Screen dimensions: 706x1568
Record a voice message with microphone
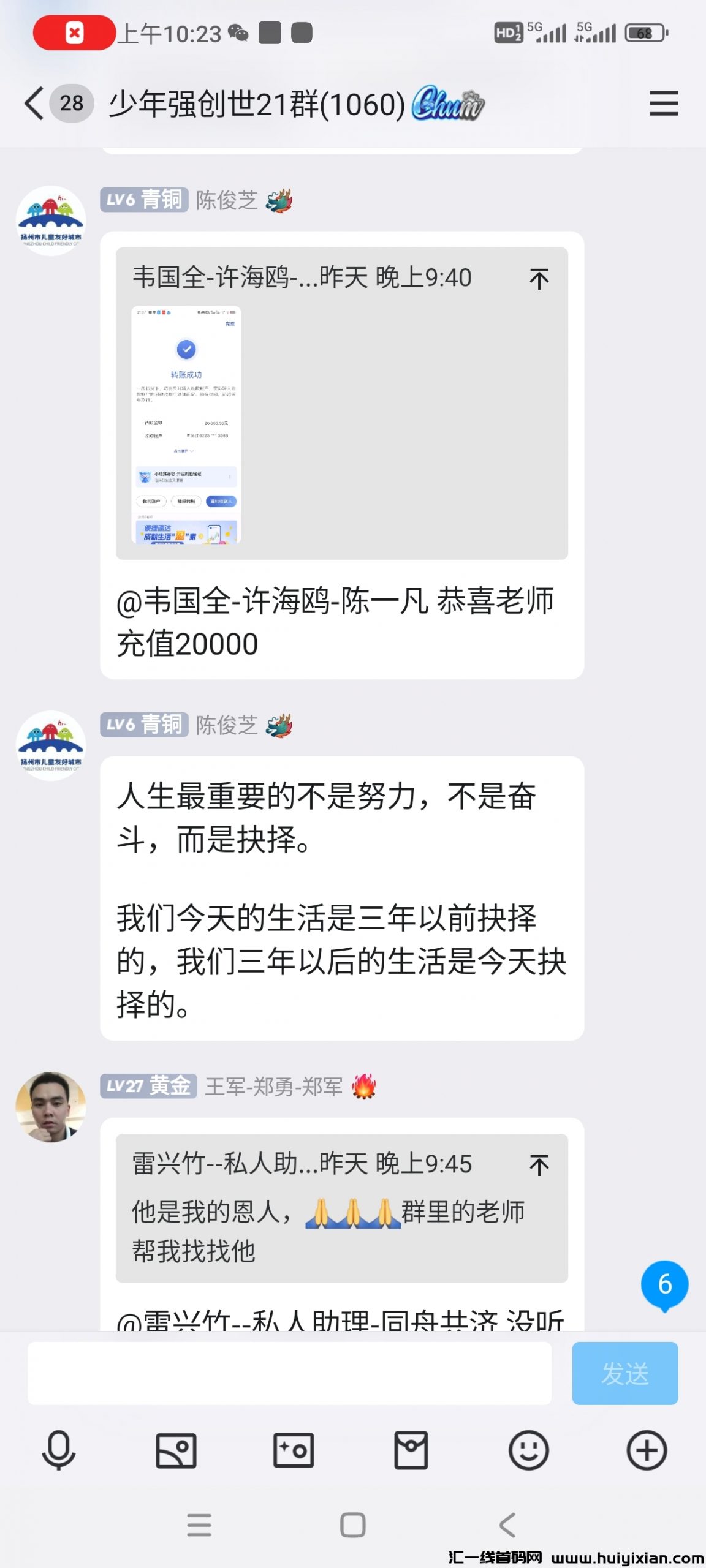pos(58,1450)
